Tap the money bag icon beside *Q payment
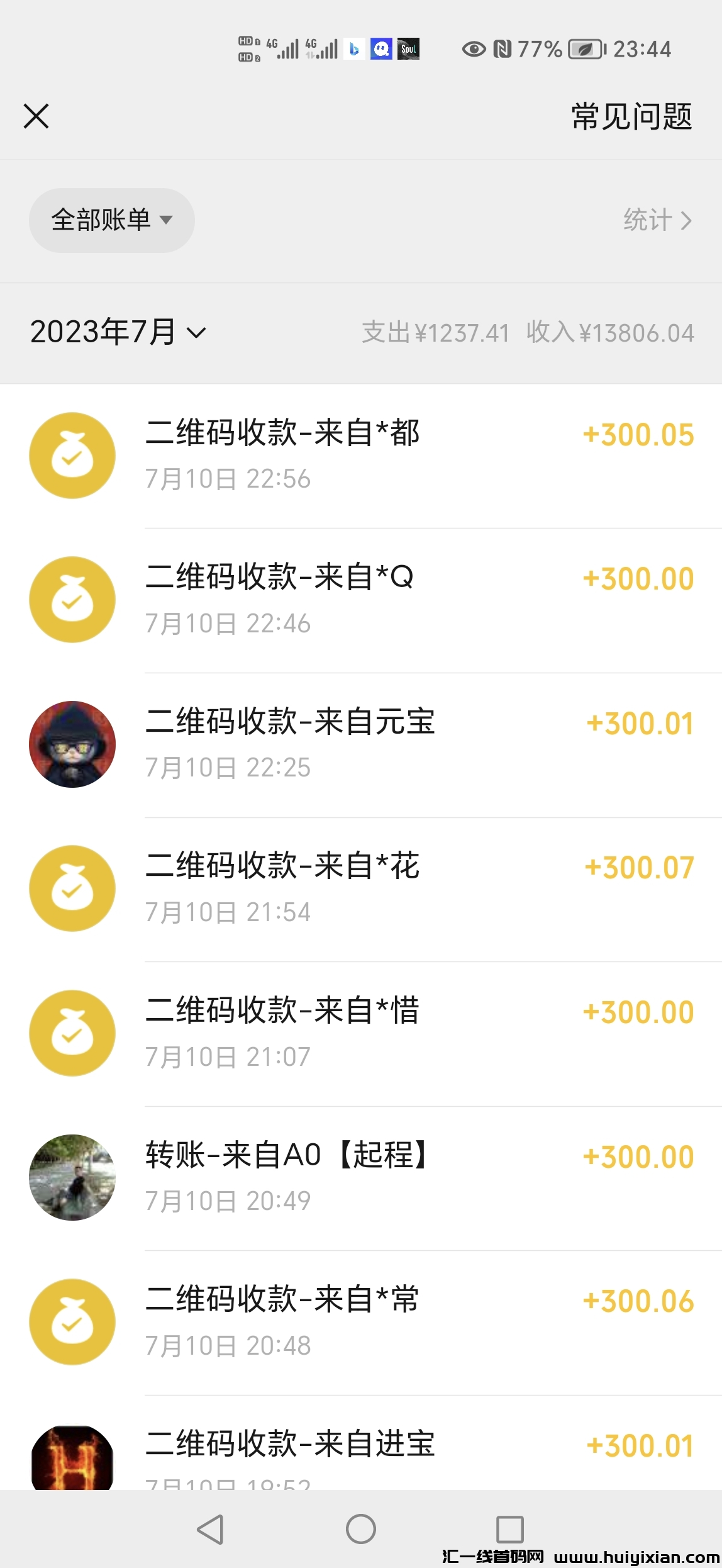This screenshot has height=1568, width=722. tap(72, 599)
